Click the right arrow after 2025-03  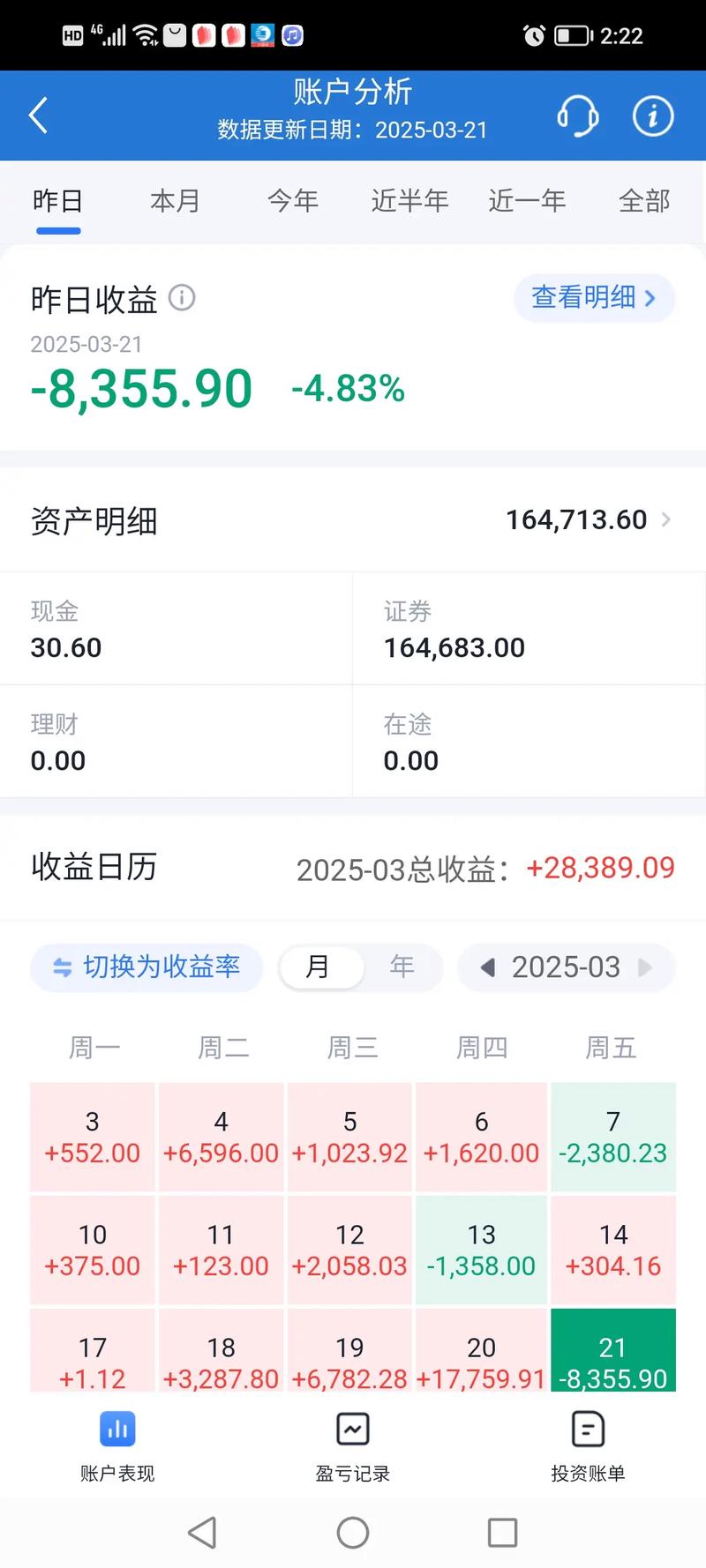point(643,967)
